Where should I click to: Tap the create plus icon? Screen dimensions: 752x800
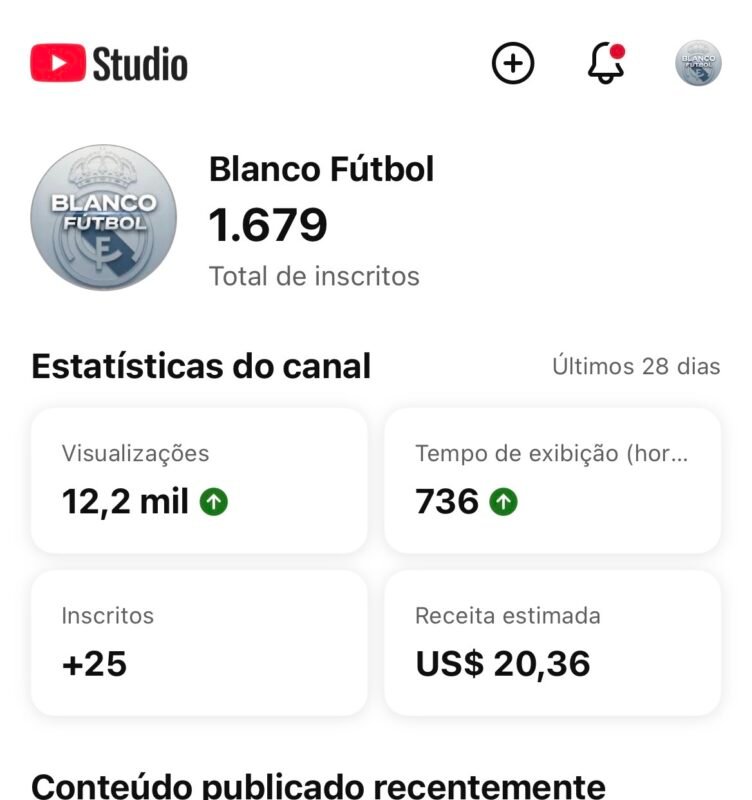[513, 64]
